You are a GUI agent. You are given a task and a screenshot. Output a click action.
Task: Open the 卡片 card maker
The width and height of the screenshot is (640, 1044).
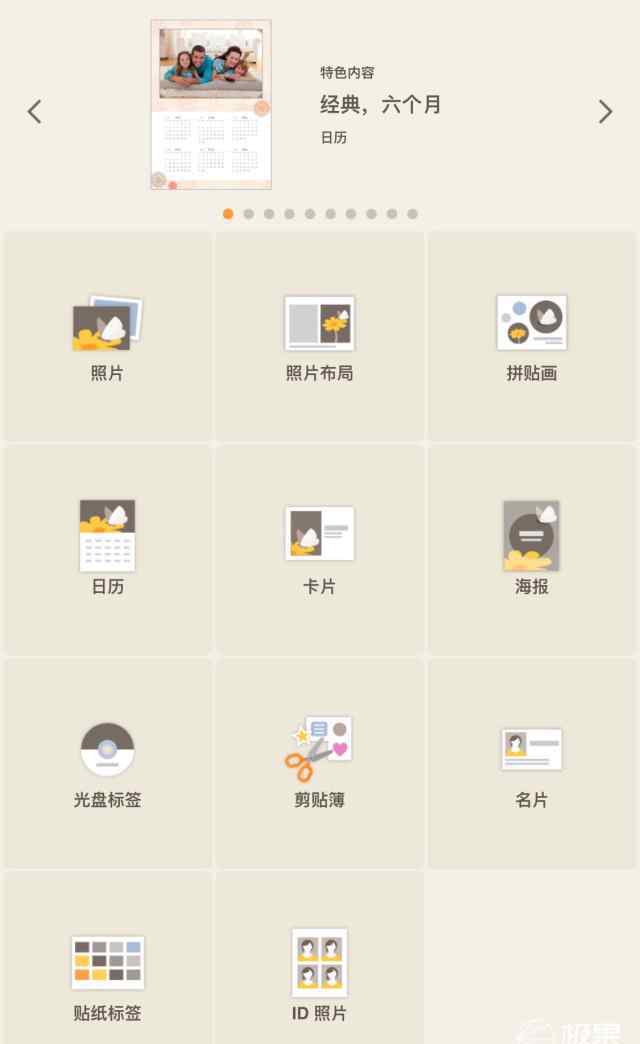[x=319, y=549]
